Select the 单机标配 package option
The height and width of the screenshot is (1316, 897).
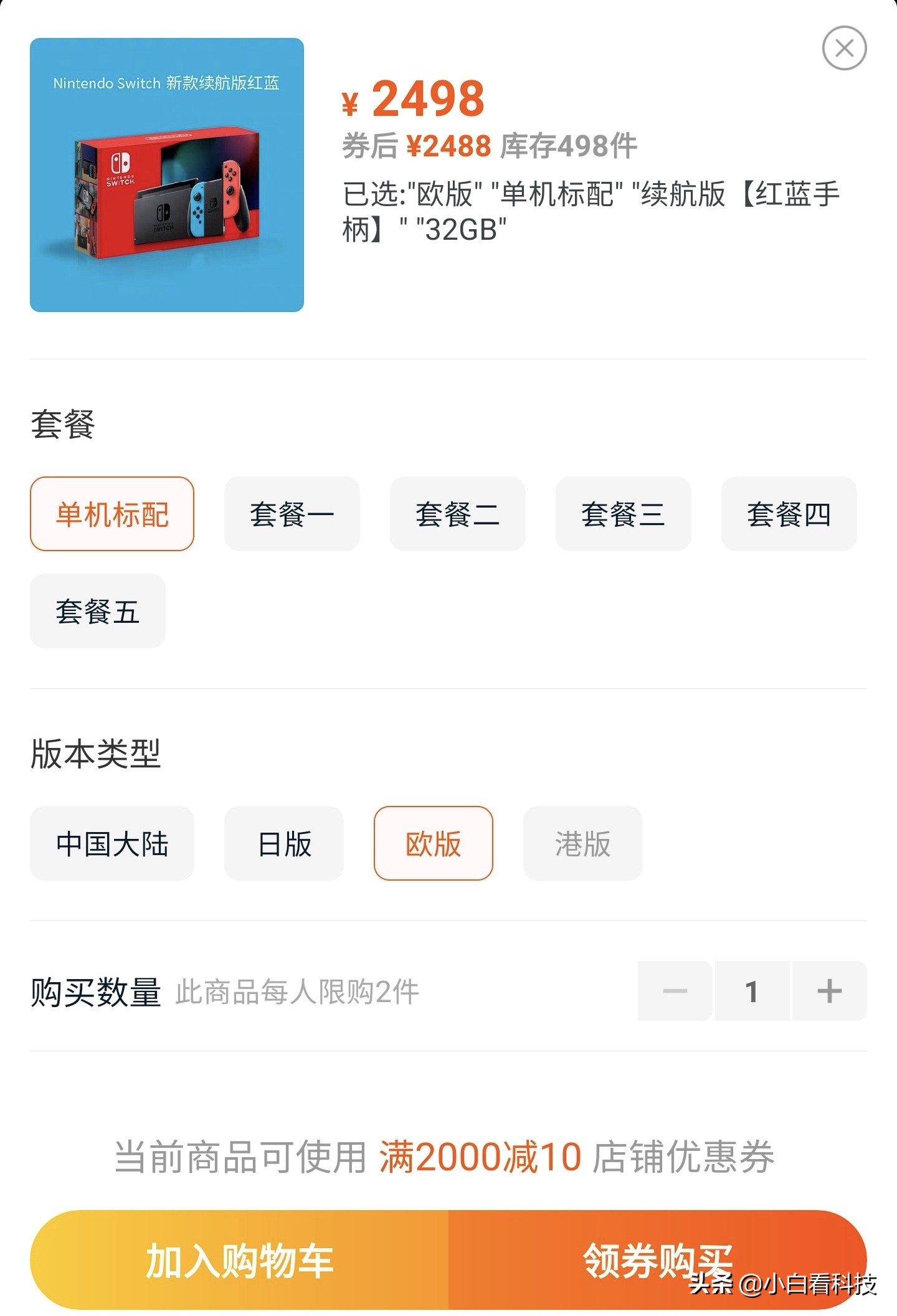click(x=112, y=513)
